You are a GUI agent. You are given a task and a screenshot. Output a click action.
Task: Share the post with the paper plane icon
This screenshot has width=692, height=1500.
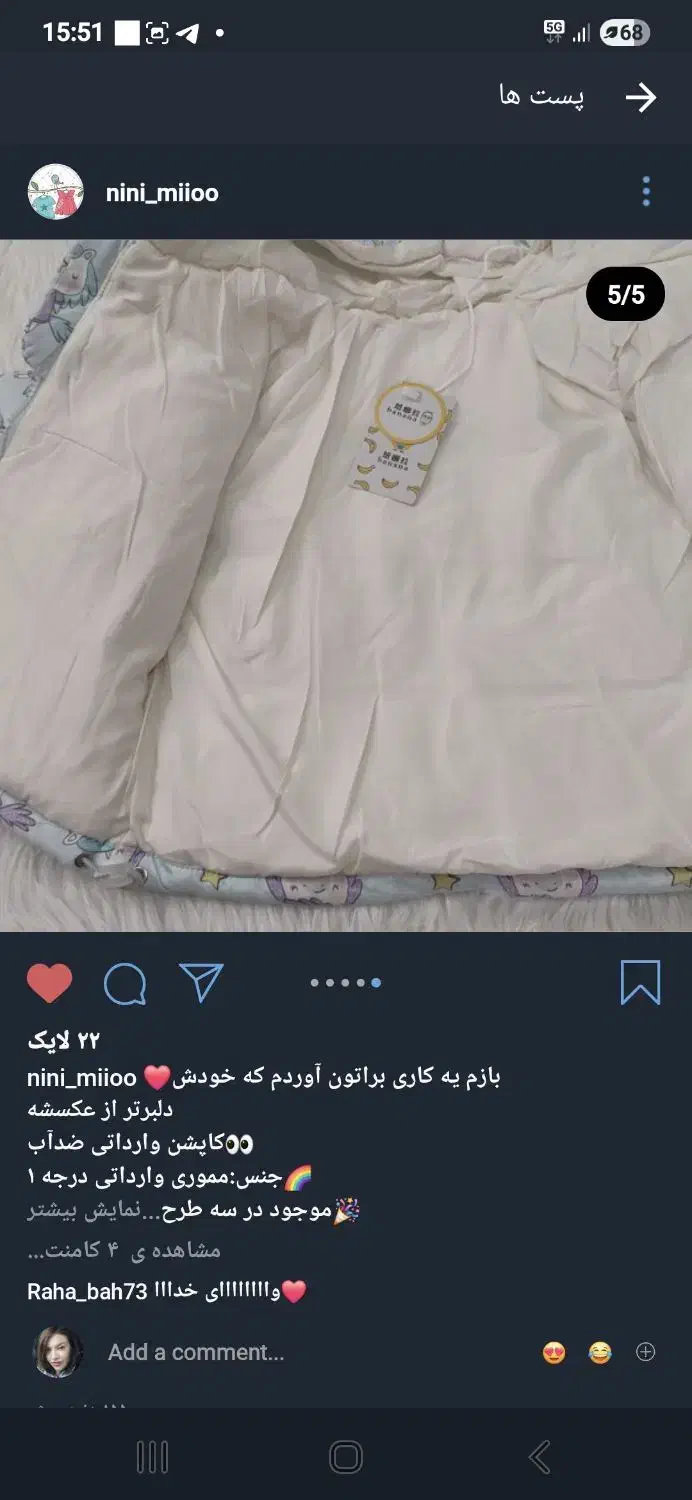click(201, 983)
